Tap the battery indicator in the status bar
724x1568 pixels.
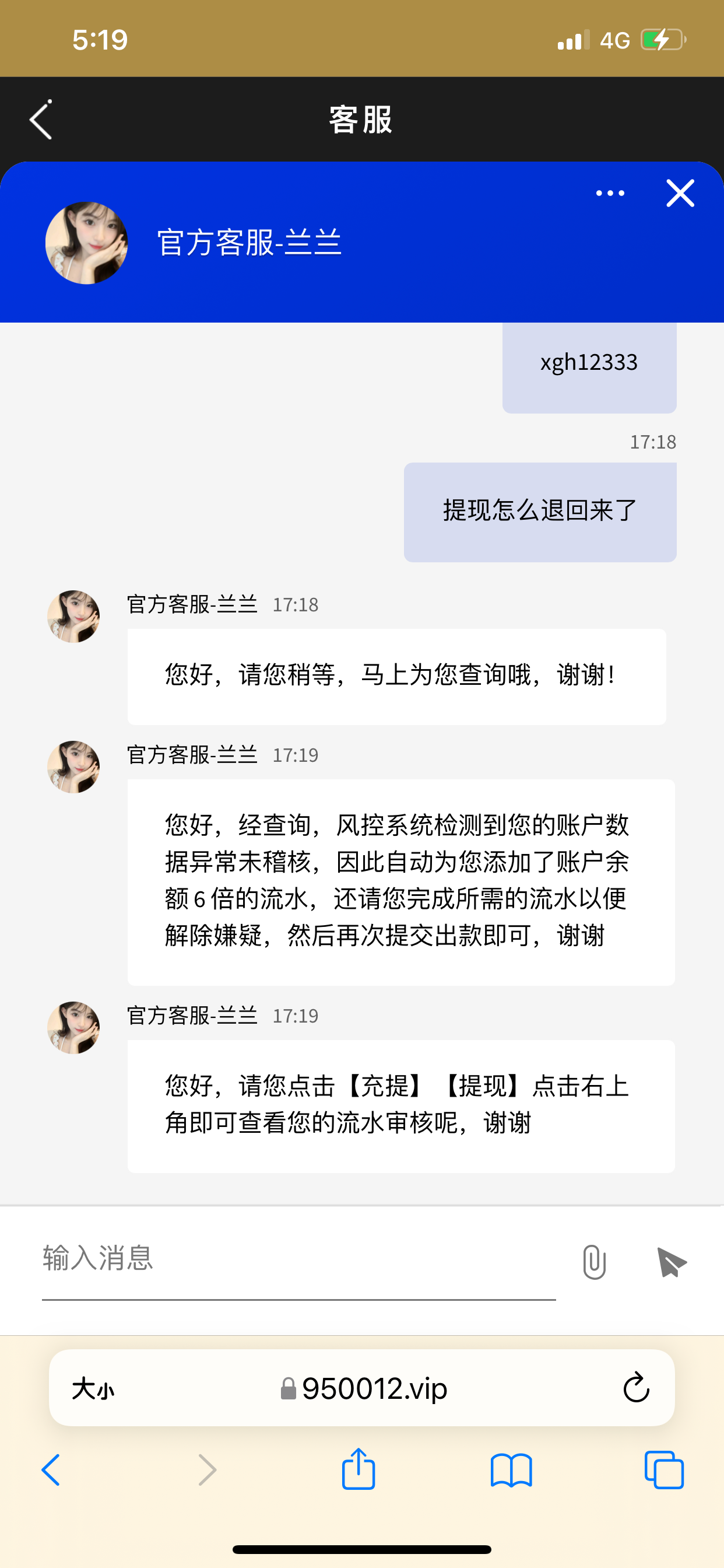coord(665,38)
